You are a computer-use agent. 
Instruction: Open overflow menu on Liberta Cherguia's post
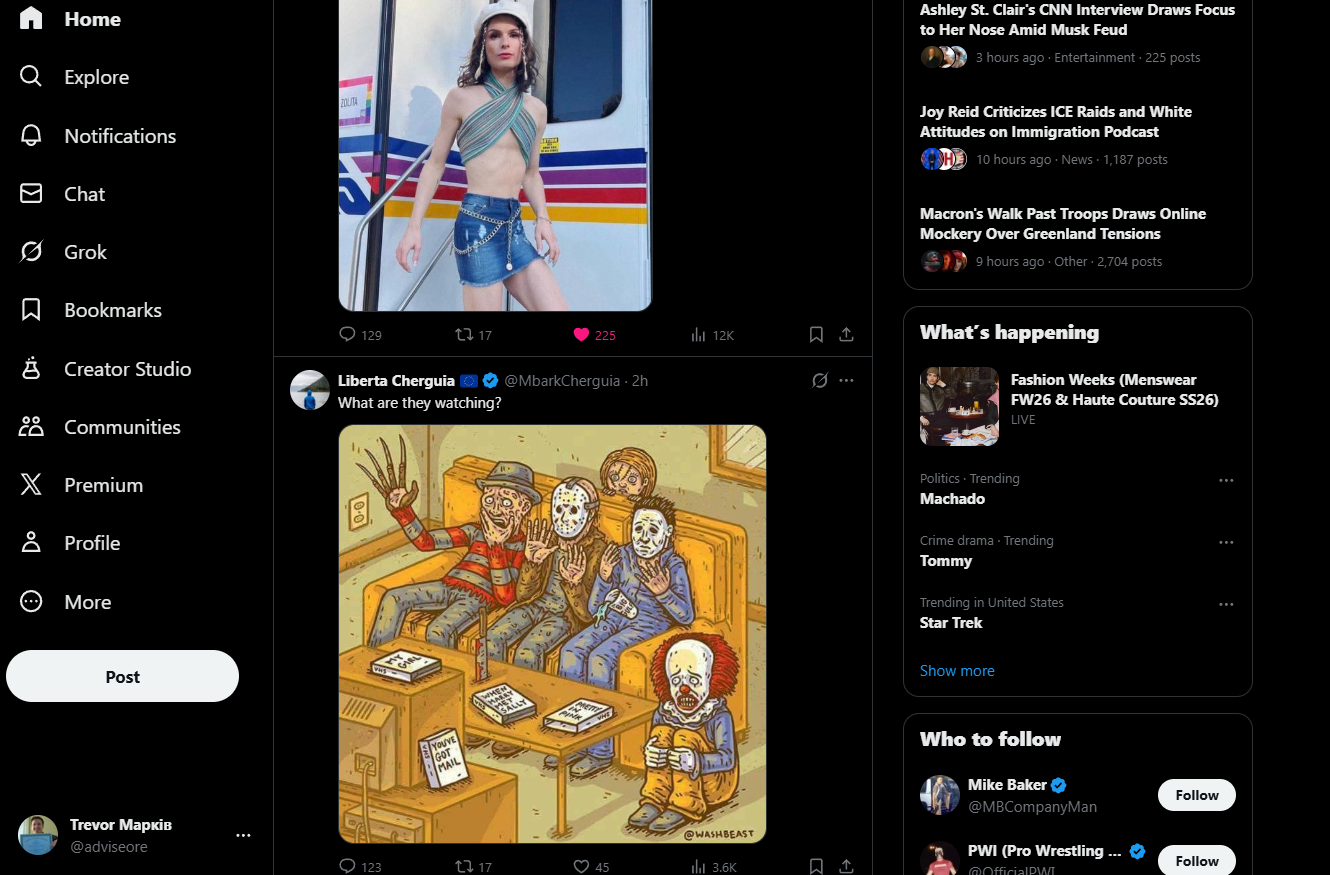(x=847, y=380)
